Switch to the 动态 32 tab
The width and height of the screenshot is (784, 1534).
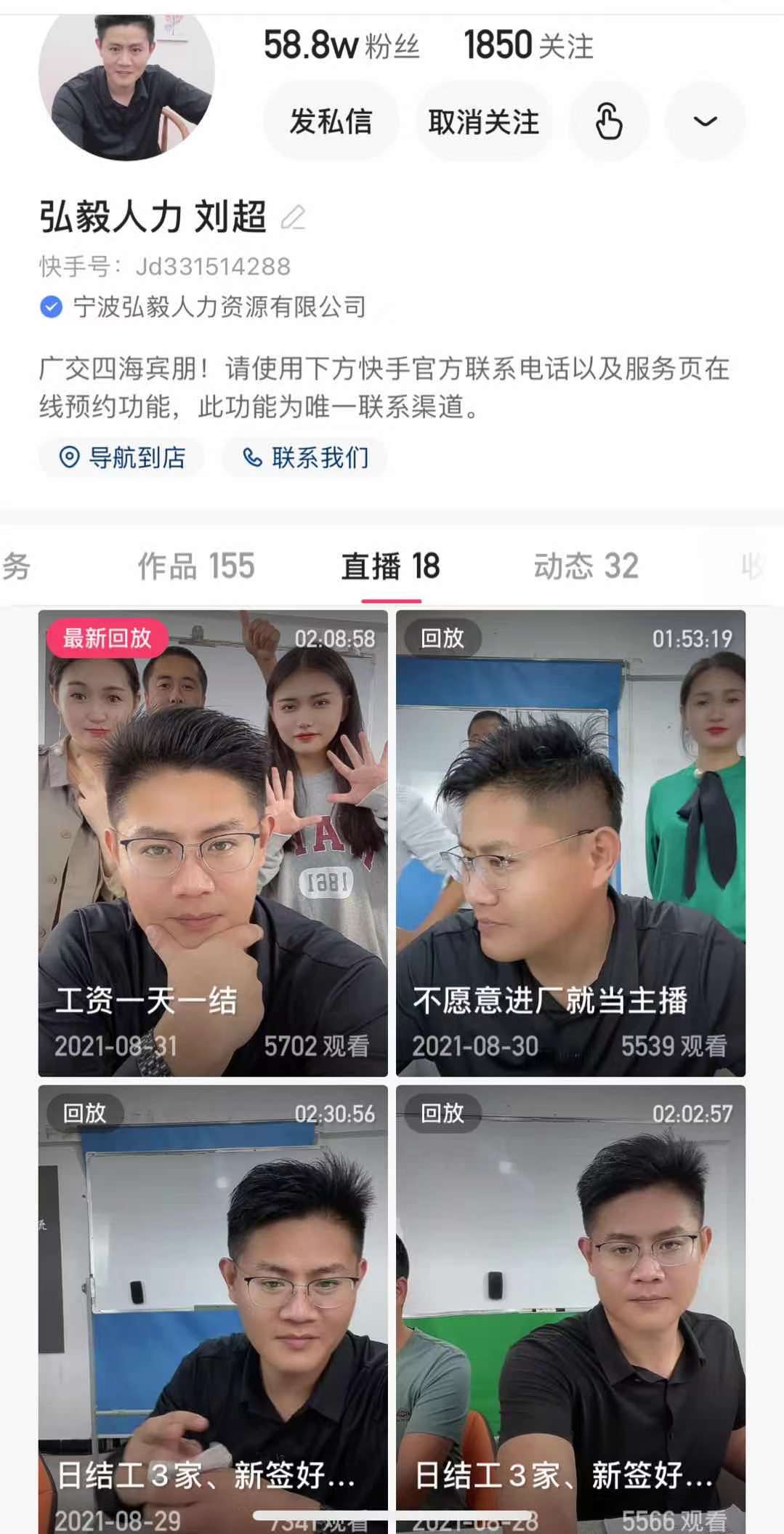click(586, 566)
